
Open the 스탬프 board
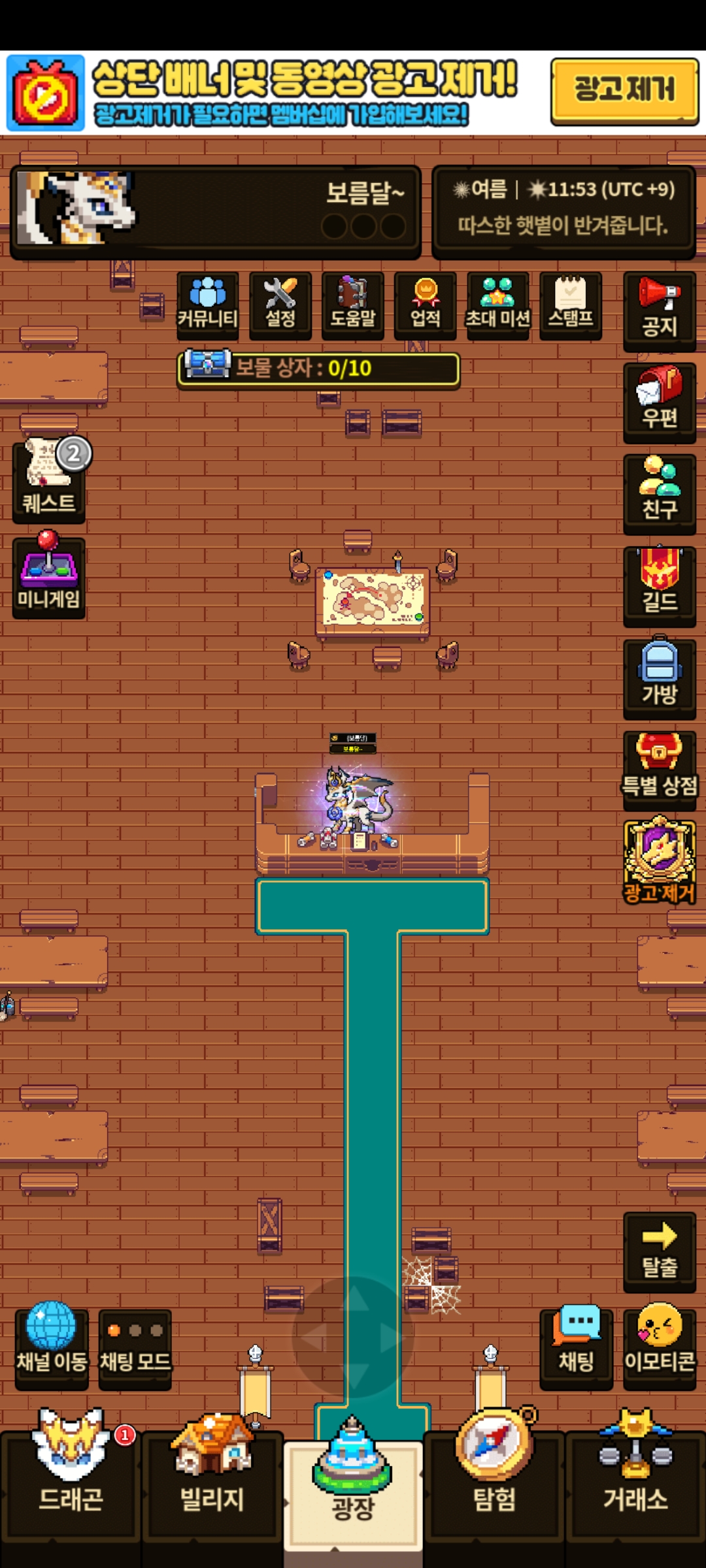[571, 304]
